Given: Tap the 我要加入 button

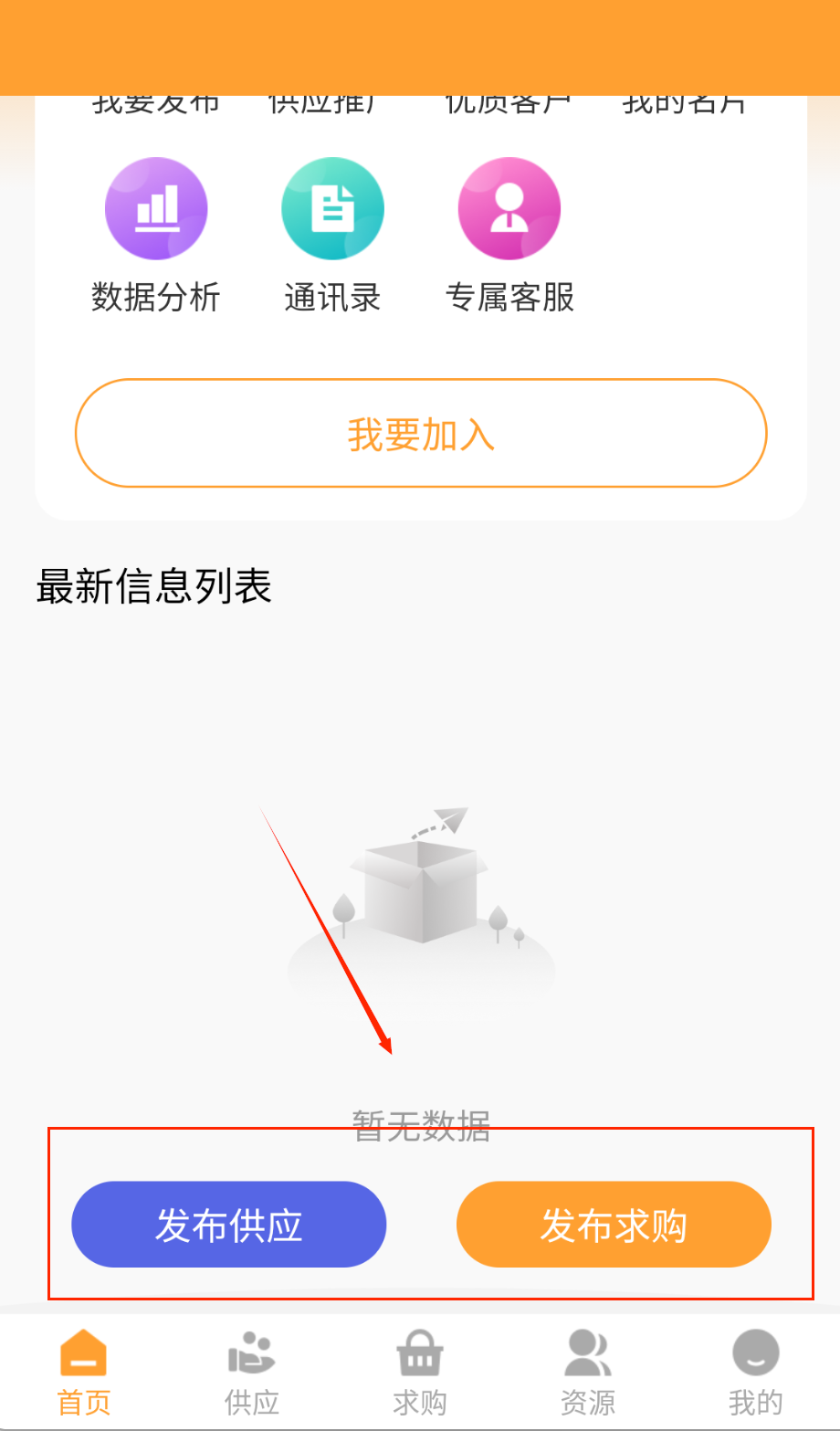Looking at the screenshot, I should [421, 433].
